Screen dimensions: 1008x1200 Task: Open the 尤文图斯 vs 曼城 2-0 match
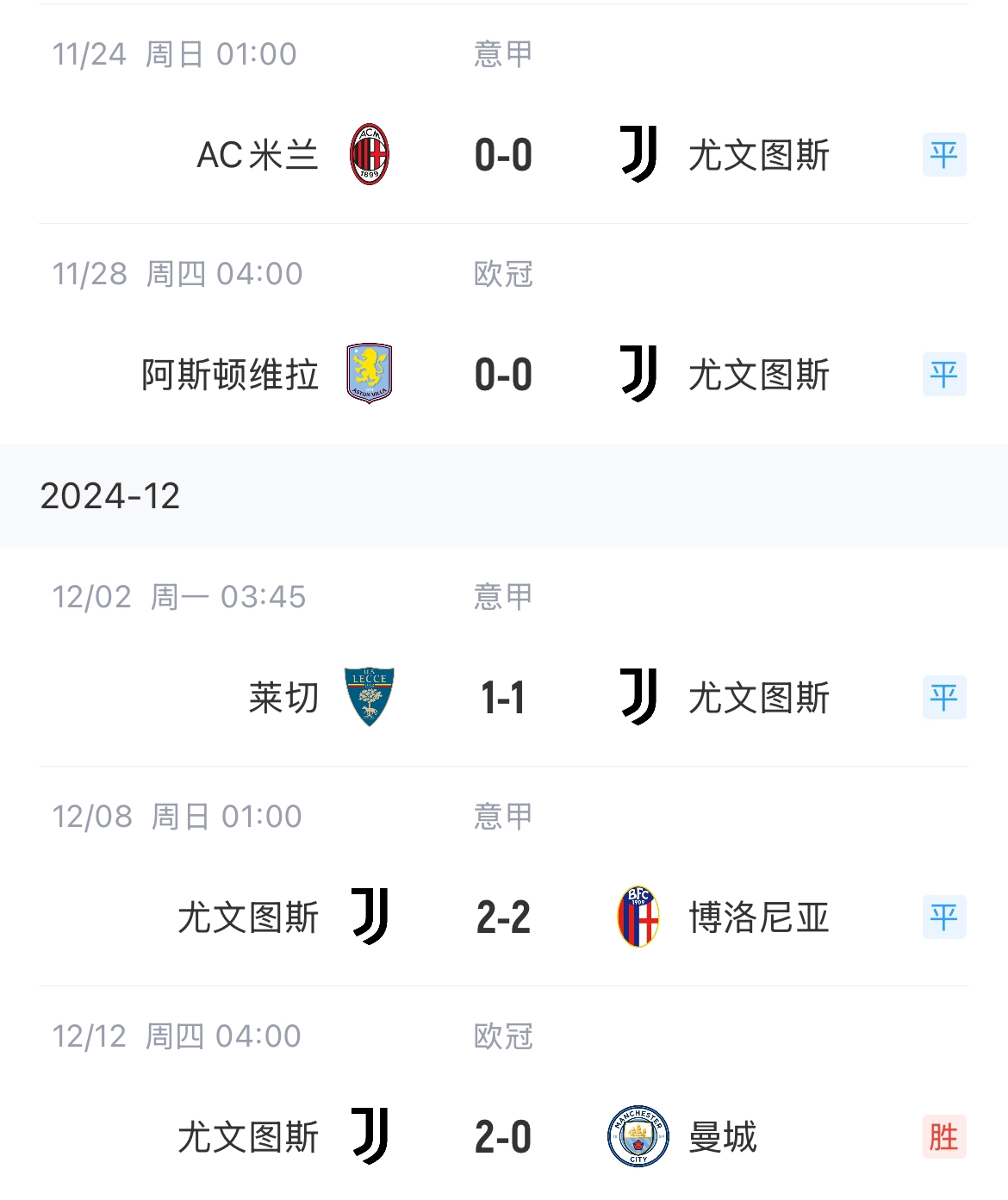coord(503,1137)
